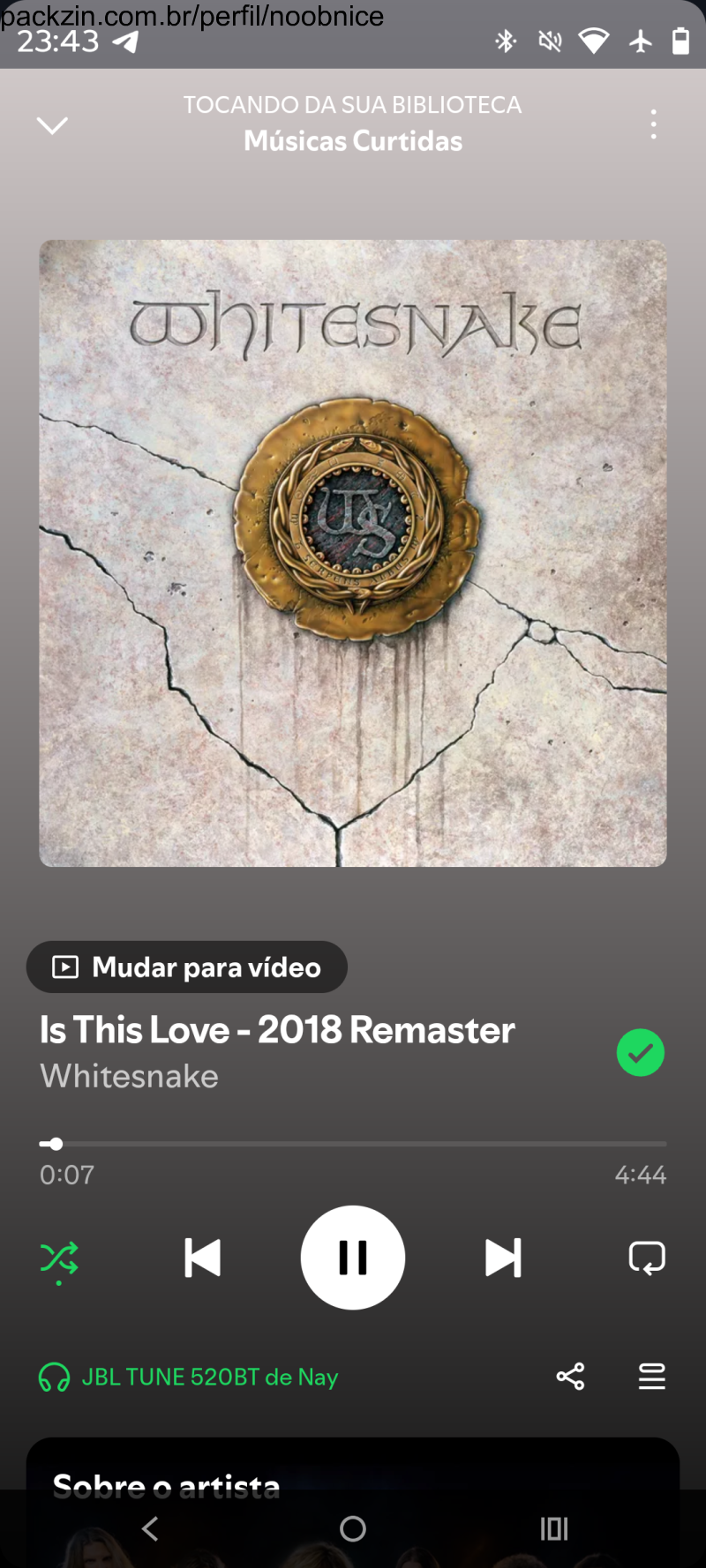Tap the Mudar para vídeo button
Viewport: 706px width, 1568px height.
pyautogui.click(x=187, y=967)
